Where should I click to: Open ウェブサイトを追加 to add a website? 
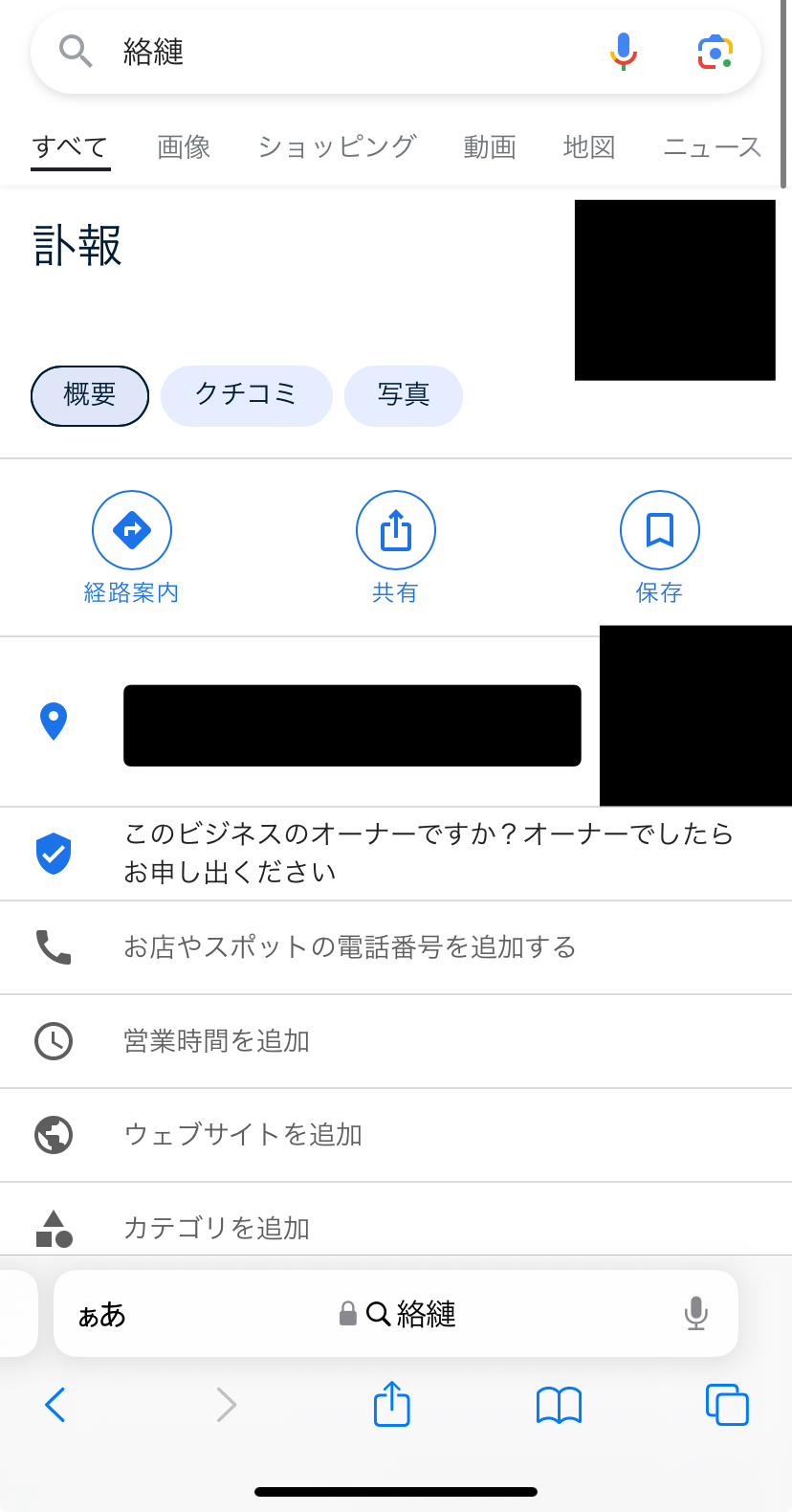click(243, 1135)
